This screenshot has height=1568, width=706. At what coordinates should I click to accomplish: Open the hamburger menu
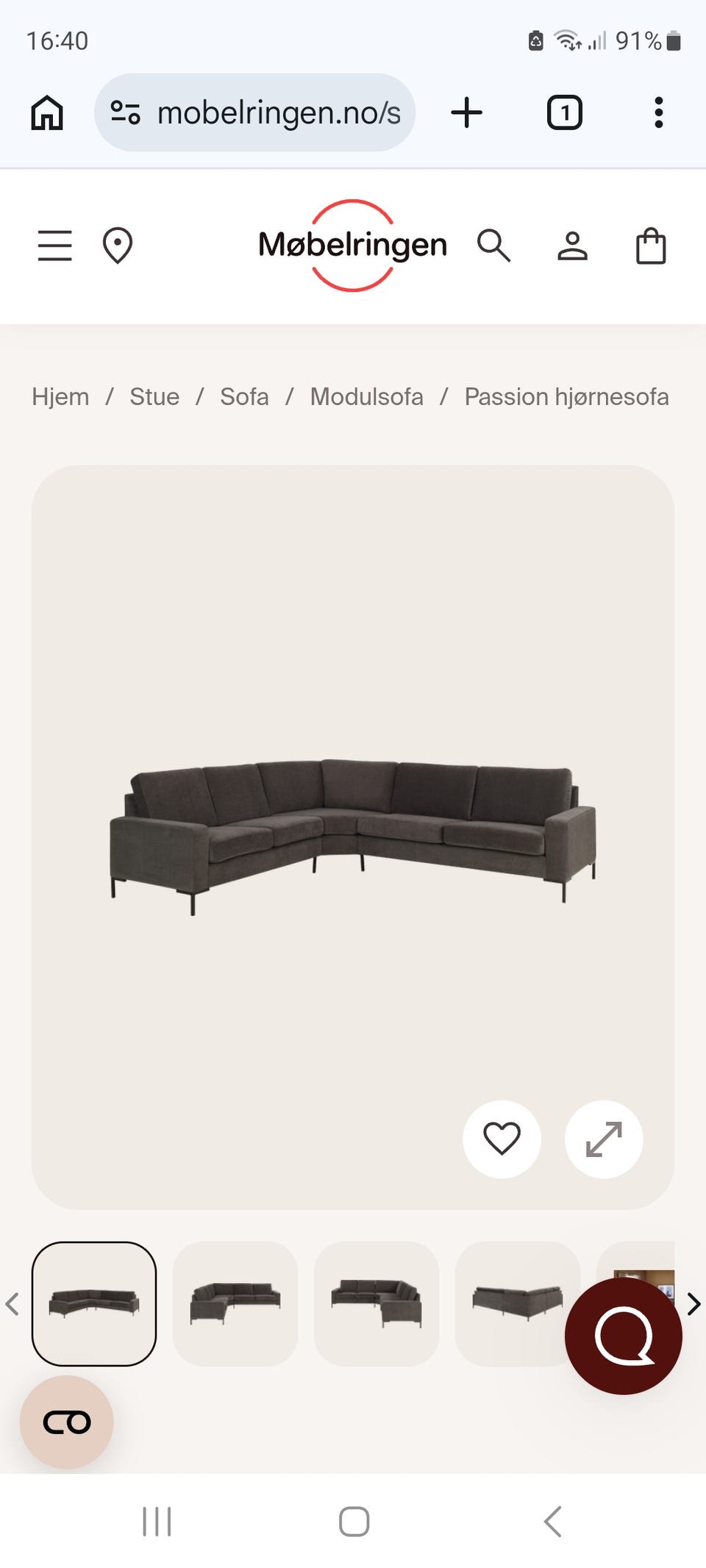coord(55,246)
